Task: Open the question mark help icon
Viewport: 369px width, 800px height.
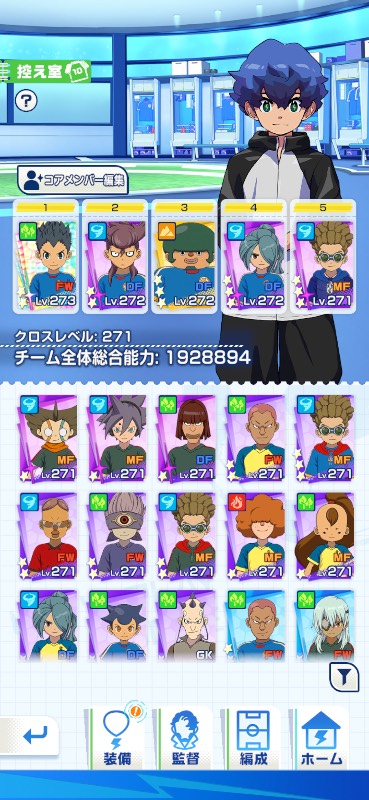Action: pyautogui.click(x=26, y=101)
